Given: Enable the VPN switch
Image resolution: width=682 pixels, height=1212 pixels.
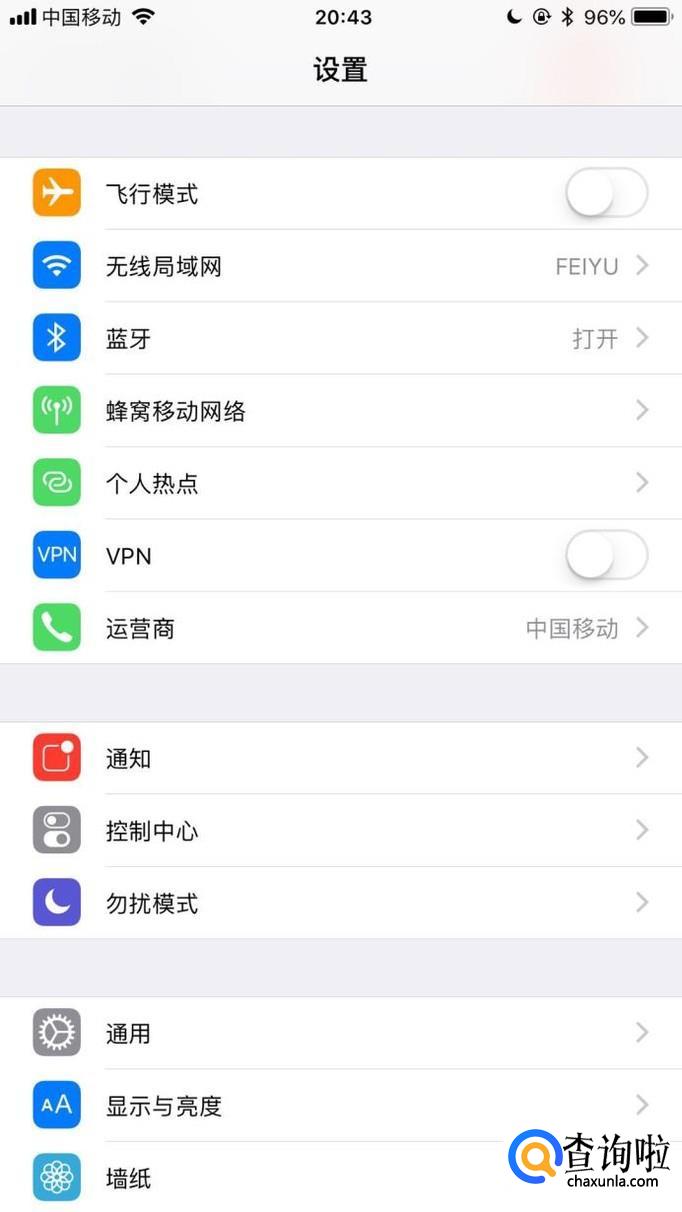Looking at the screenshot, I should point(606,555).
